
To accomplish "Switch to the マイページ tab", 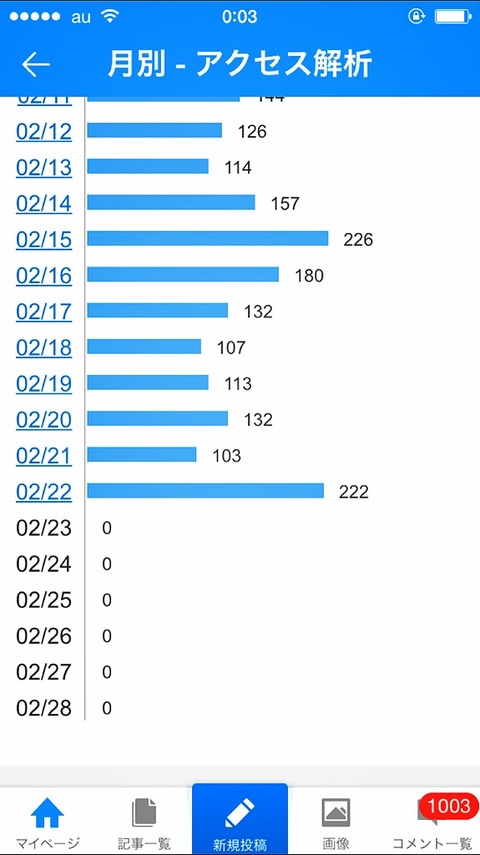I will point(48,821).
